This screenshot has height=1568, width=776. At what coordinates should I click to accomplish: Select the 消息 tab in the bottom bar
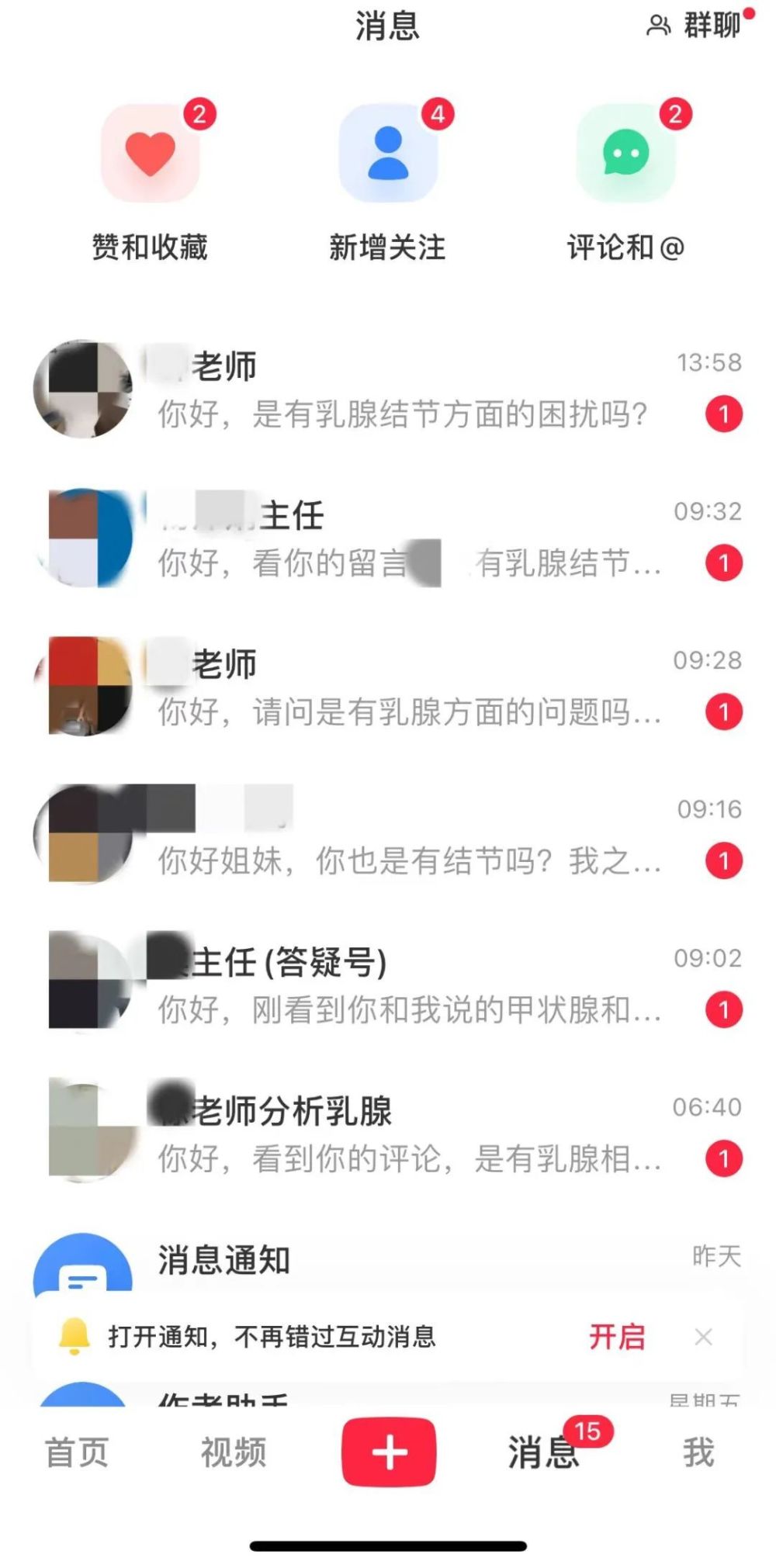544,1452
